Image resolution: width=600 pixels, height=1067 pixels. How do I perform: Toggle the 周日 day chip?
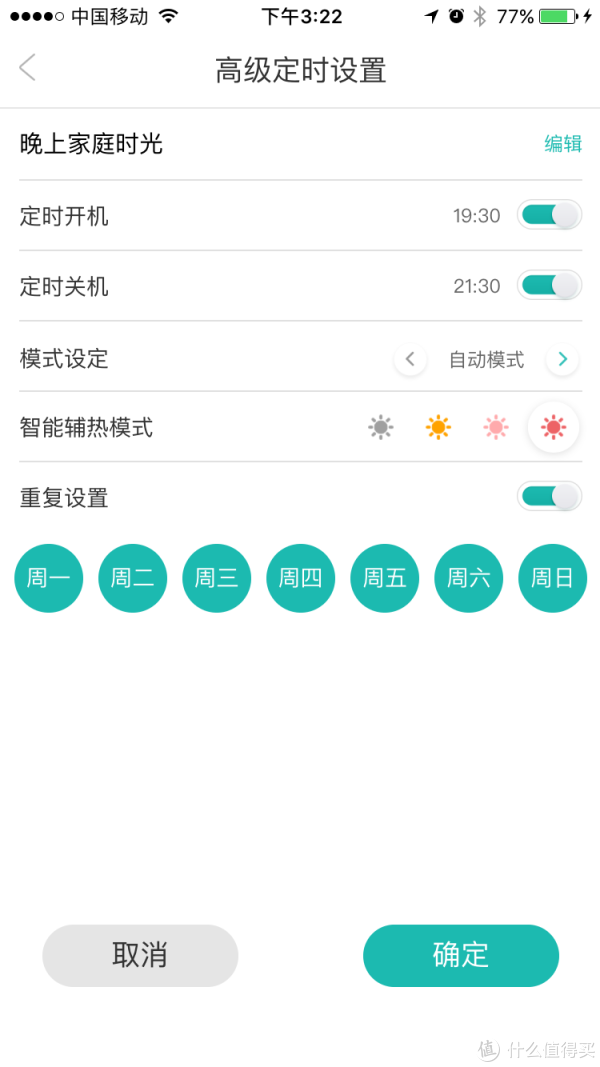point(552,578)
